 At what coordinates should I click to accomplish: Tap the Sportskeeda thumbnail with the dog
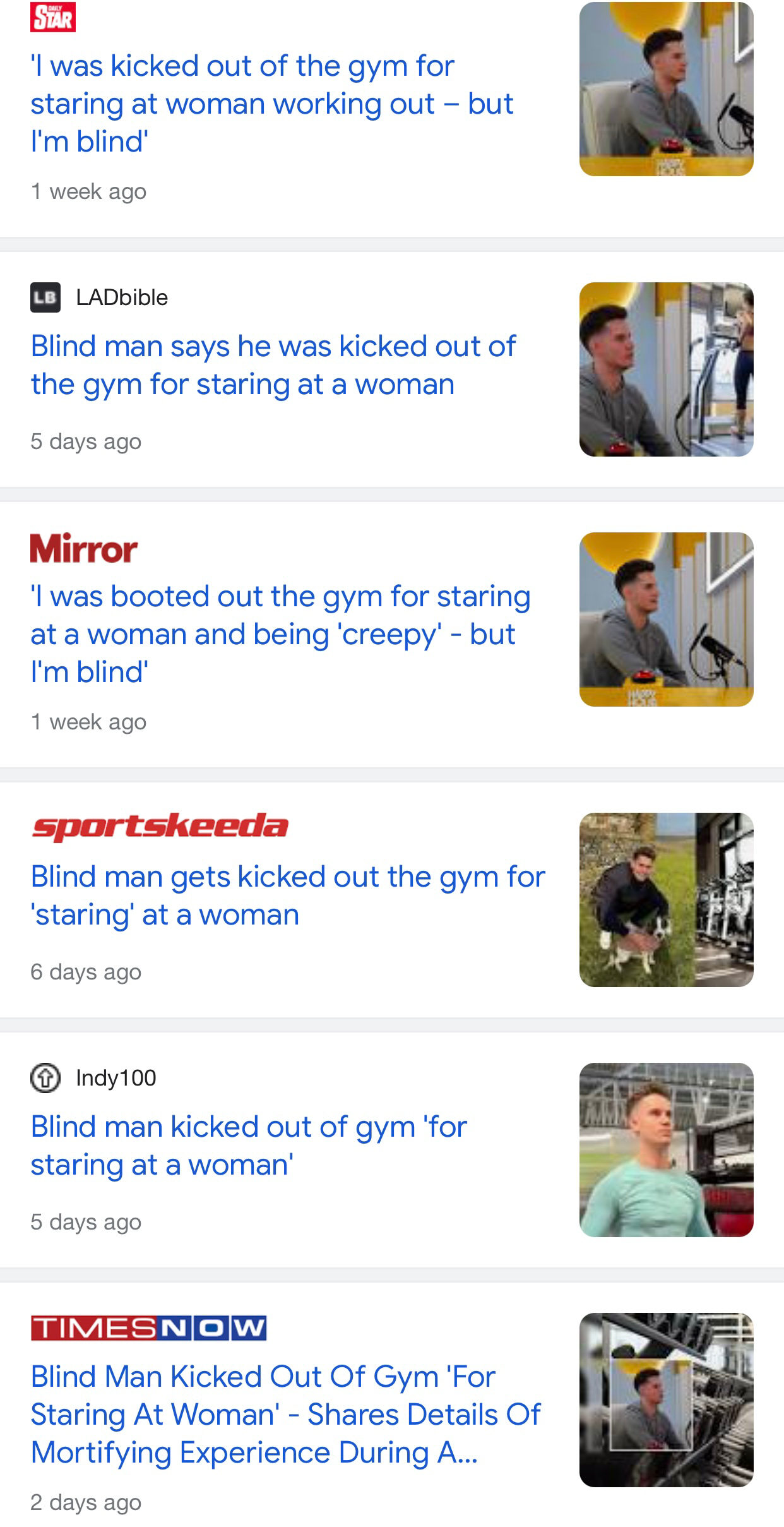pos(666,900)
